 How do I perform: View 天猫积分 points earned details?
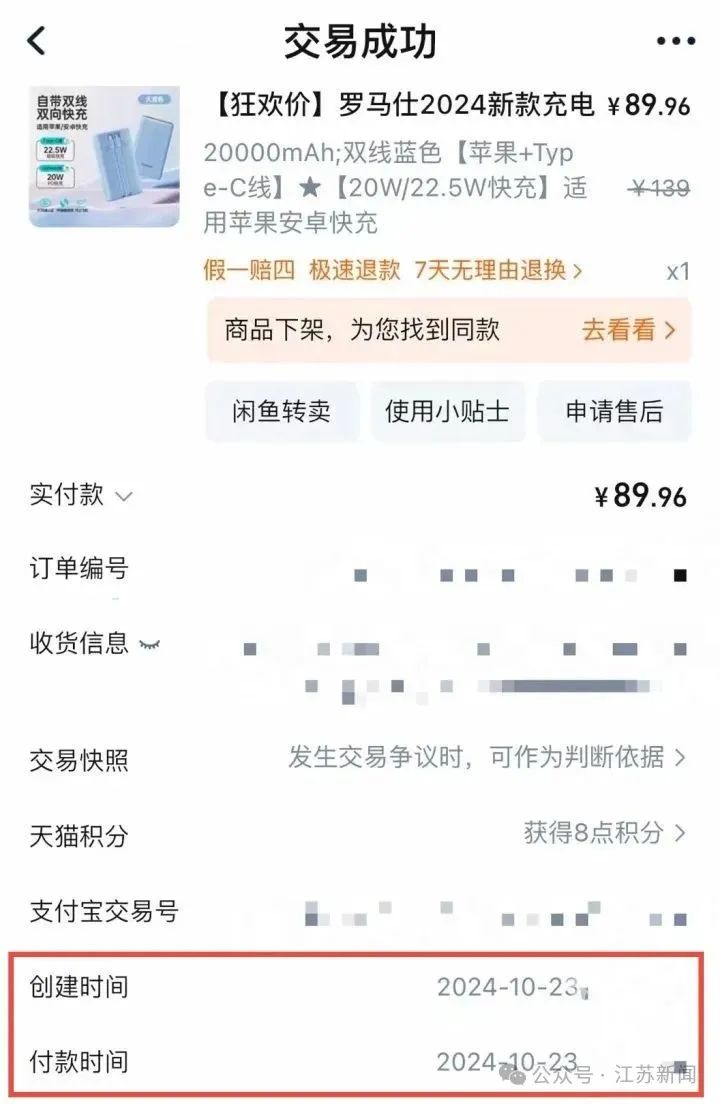click(x=604, y=833)
